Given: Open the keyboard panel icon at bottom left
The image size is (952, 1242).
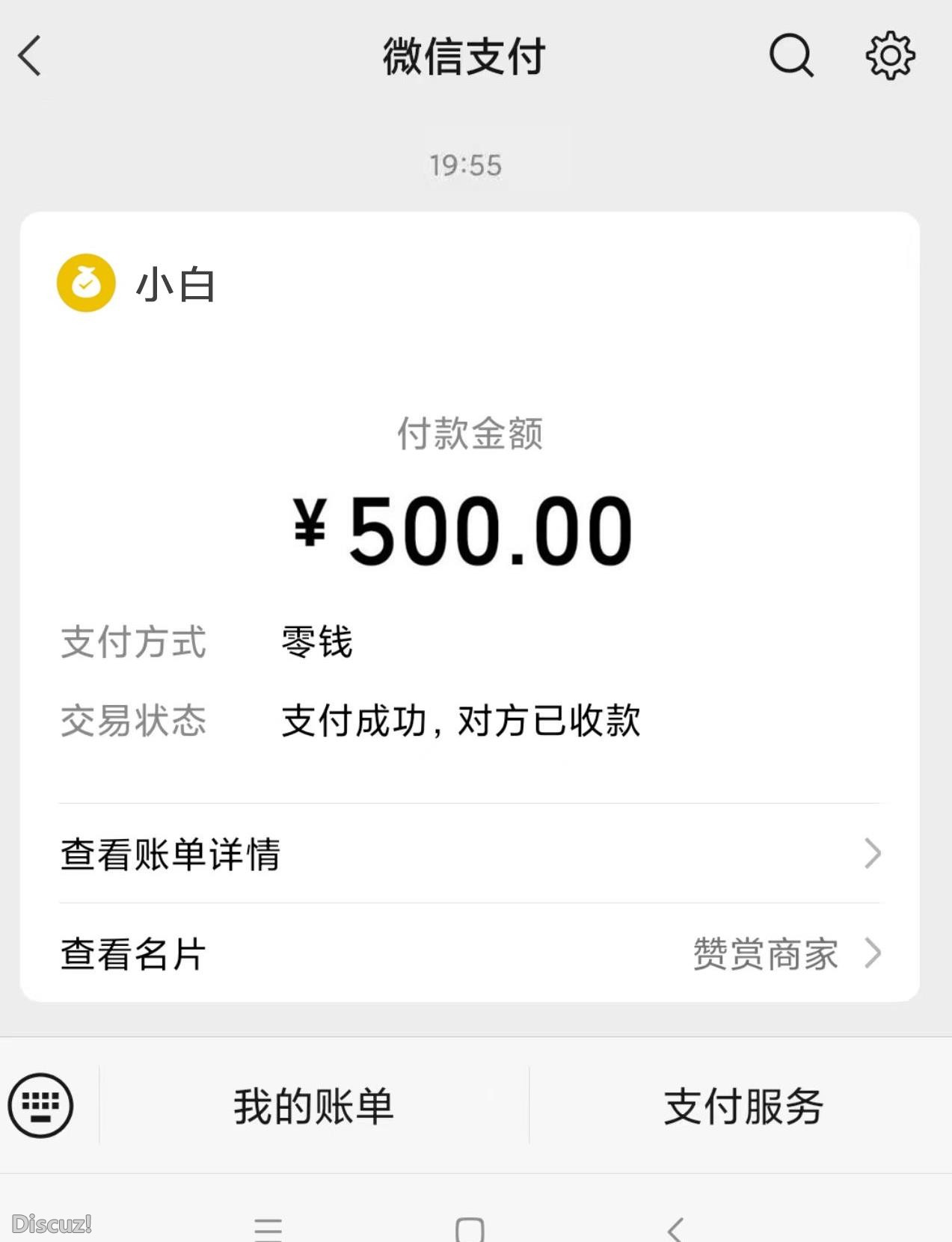Looking at the screenshot, I should 41,1104.
